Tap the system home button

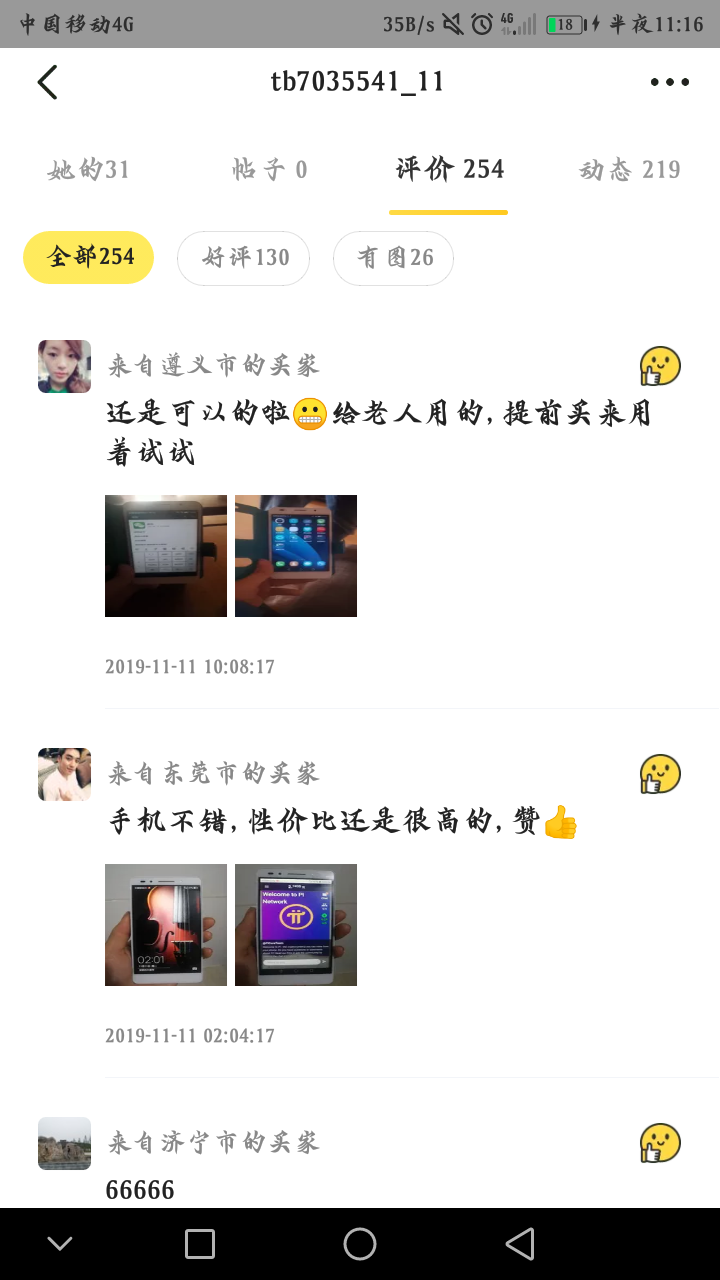point(360,1244)
